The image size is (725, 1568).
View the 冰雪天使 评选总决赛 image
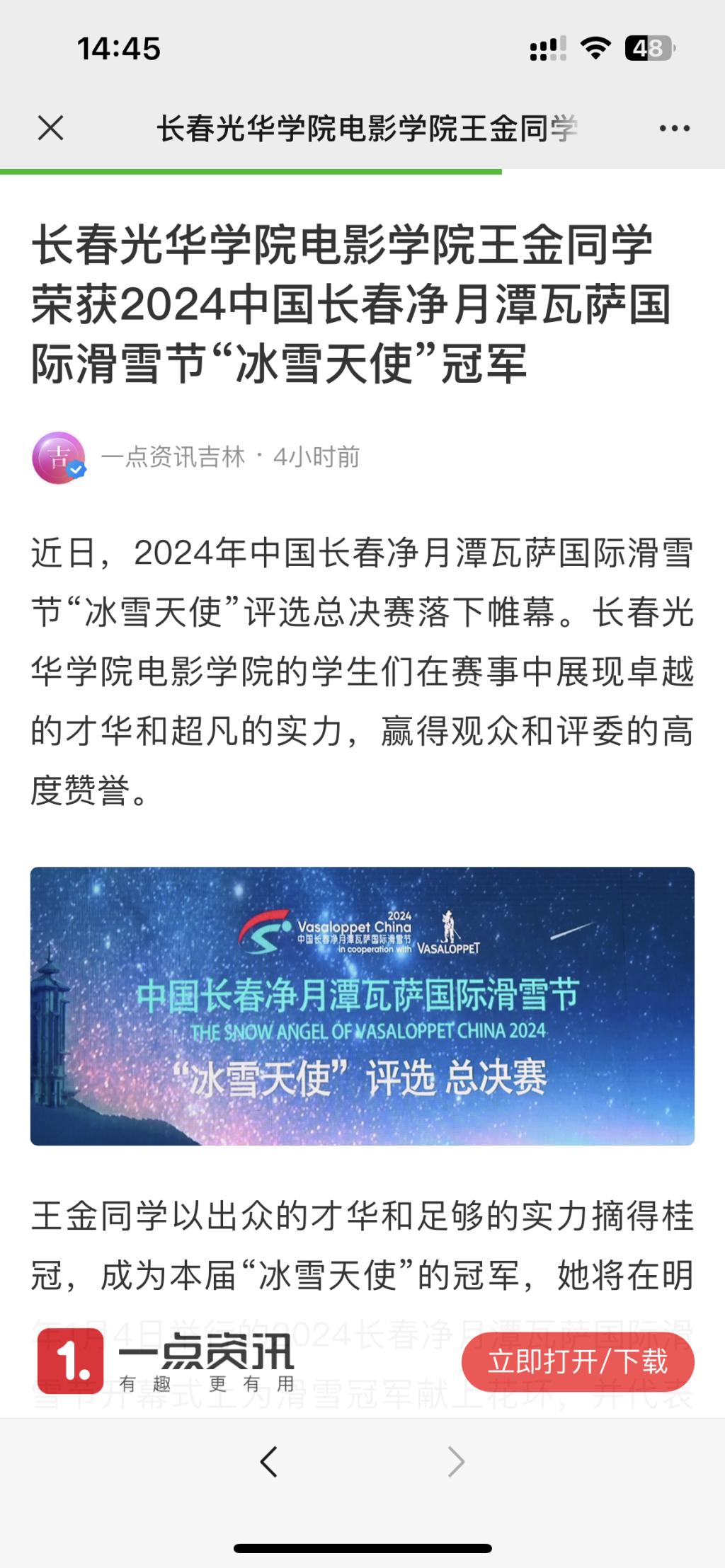point(362,1005)
